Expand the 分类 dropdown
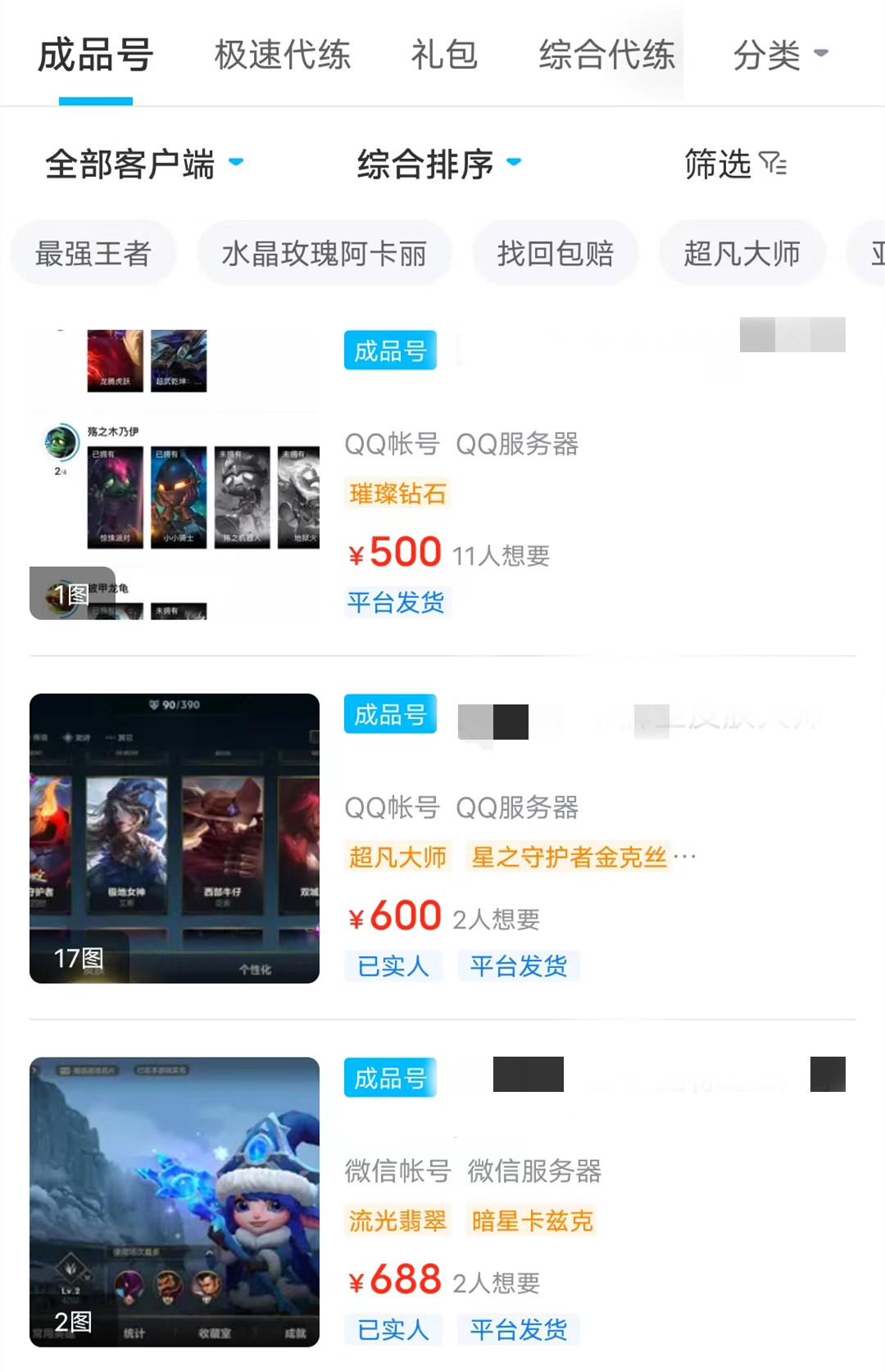 780,55
